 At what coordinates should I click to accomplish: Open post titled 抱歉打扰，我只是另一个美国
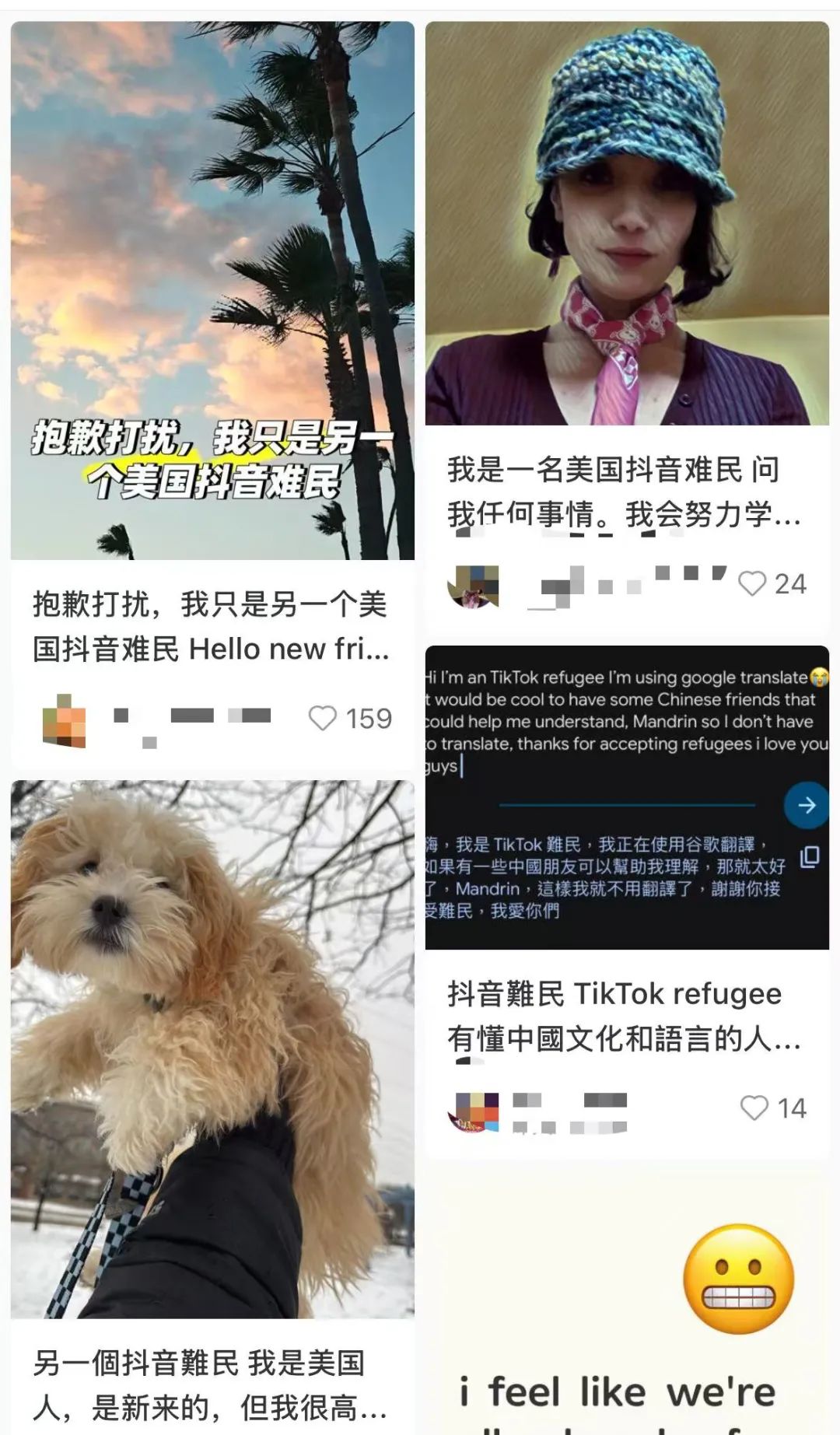210,626
